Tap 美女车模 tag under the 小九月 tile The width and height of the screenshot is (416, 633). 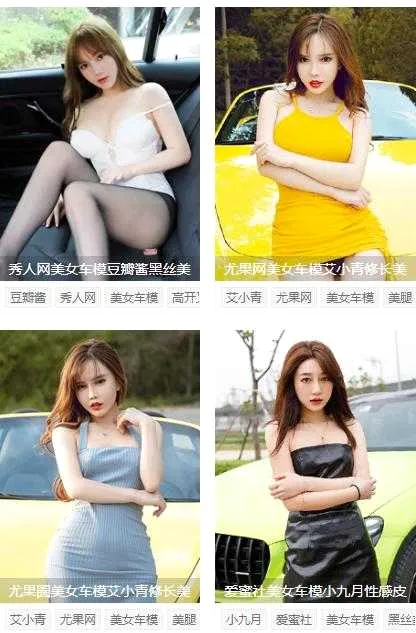[x=350, y=619]
